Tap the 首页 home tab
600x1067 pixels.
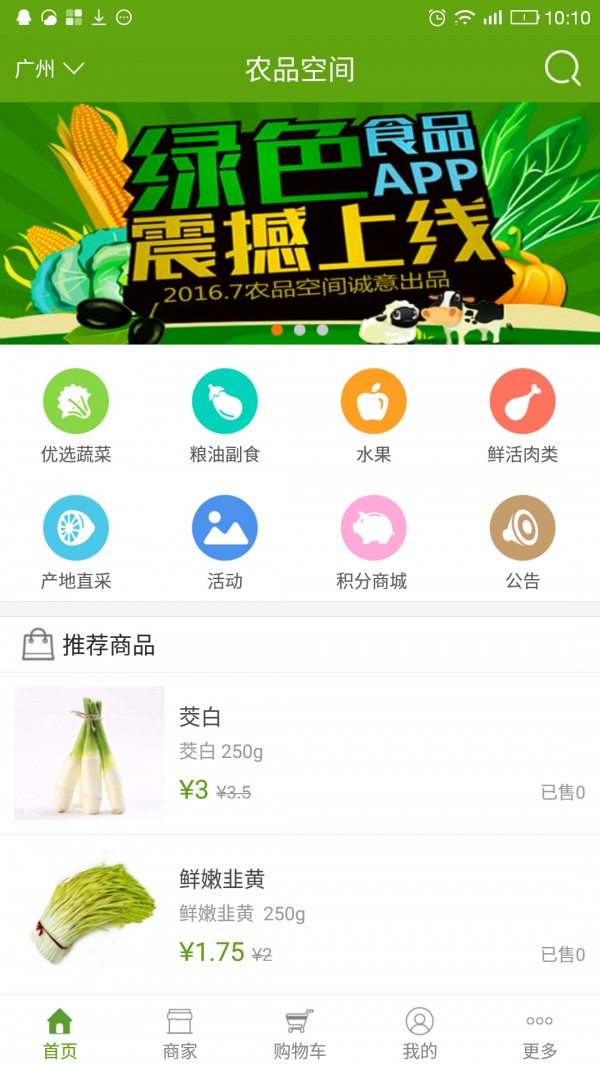point(60,1034)
